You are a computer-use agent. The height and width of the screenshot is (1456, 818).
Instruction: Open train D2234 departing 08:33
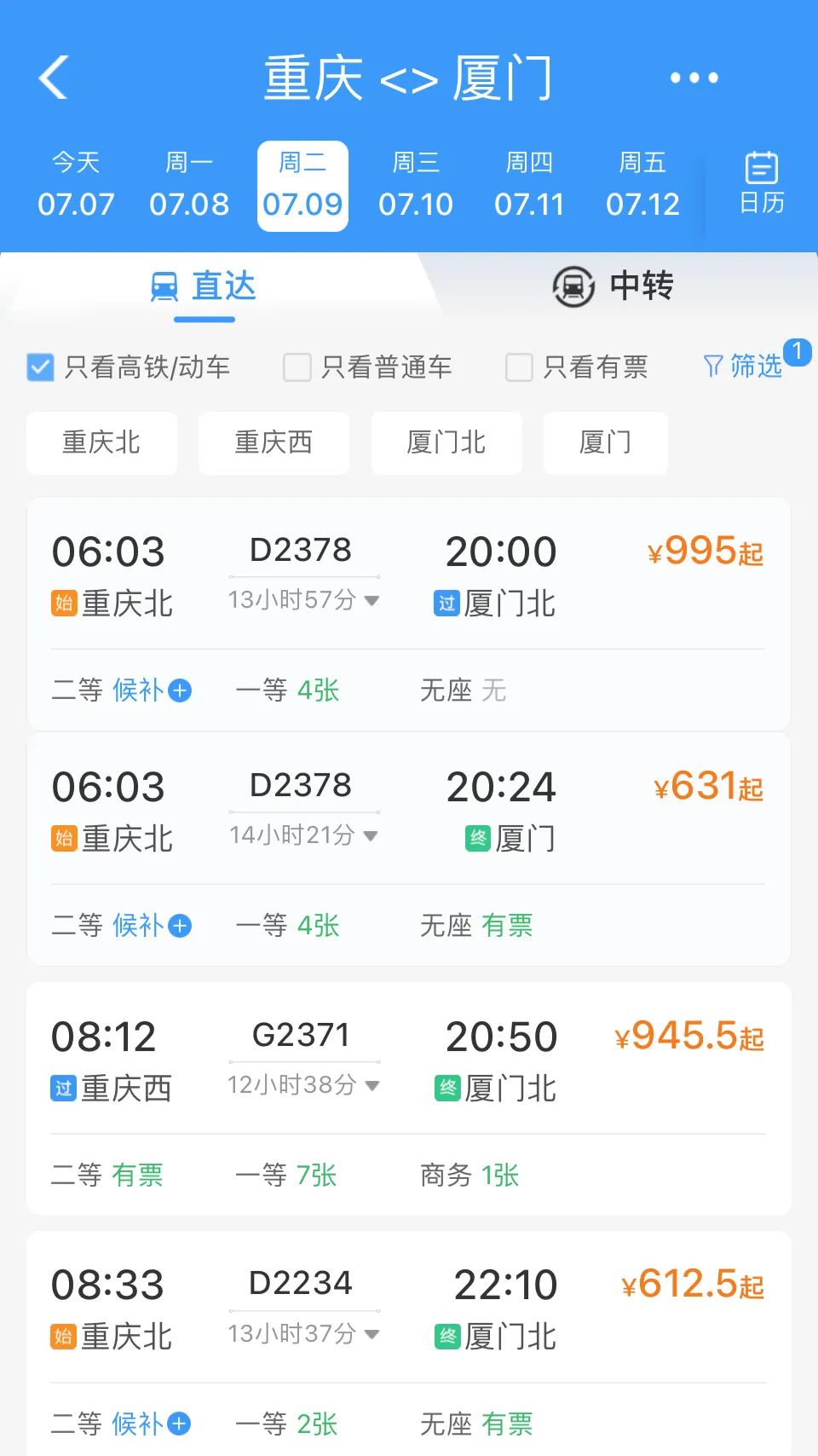click(409, 1343)
